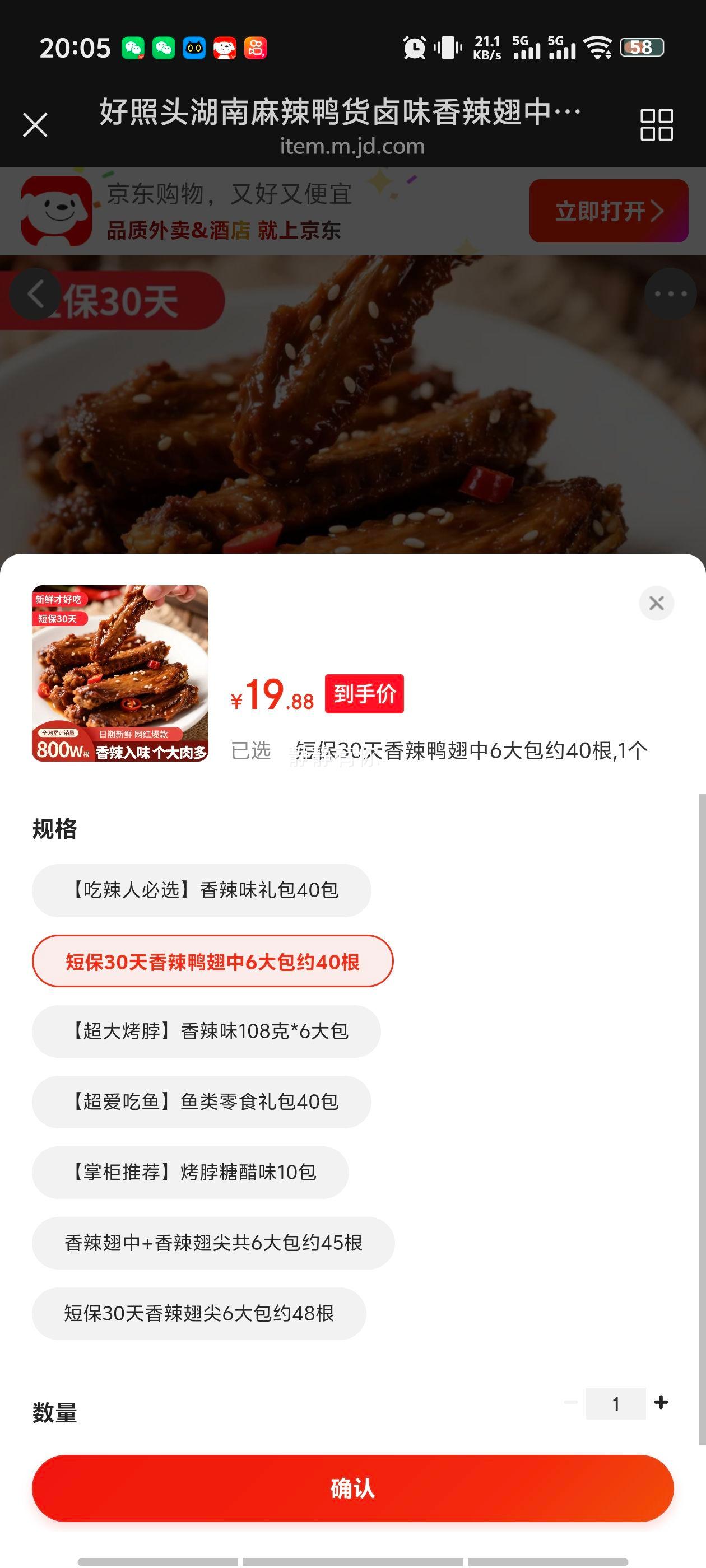
Task: Close the in-app browser page
Action: click(35, 125)
